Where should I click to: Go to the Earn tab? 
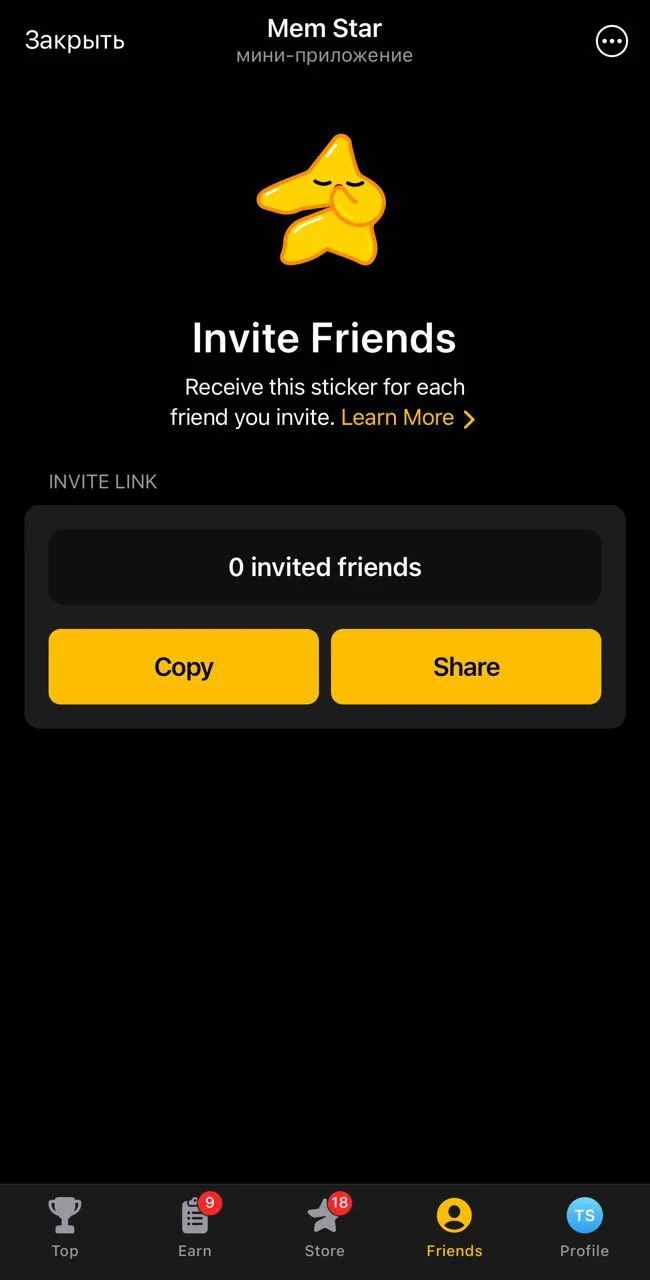(x=195, y=1228)
